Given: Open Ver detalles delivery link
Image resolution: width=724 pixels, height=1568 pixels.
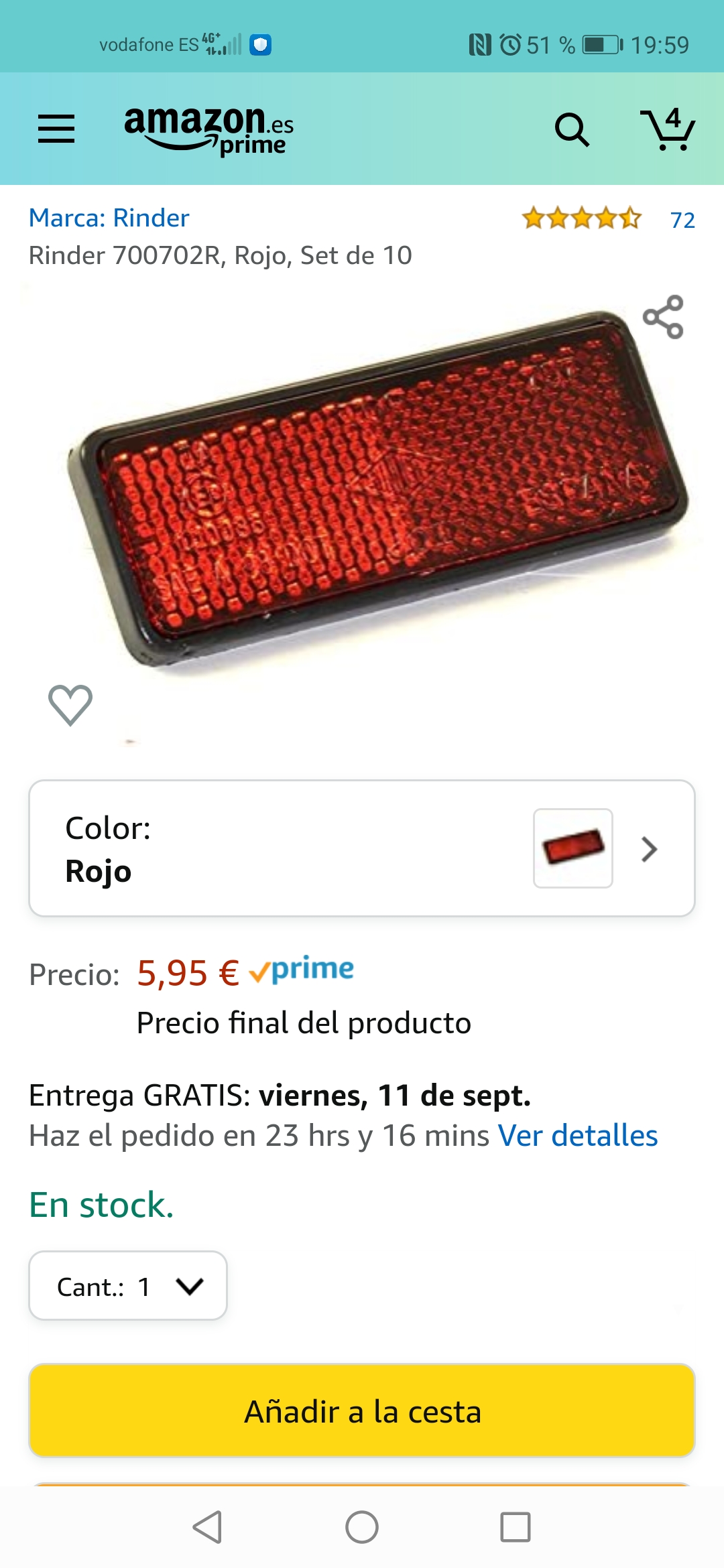Looking at the screenshot, I should (577, 1136).
